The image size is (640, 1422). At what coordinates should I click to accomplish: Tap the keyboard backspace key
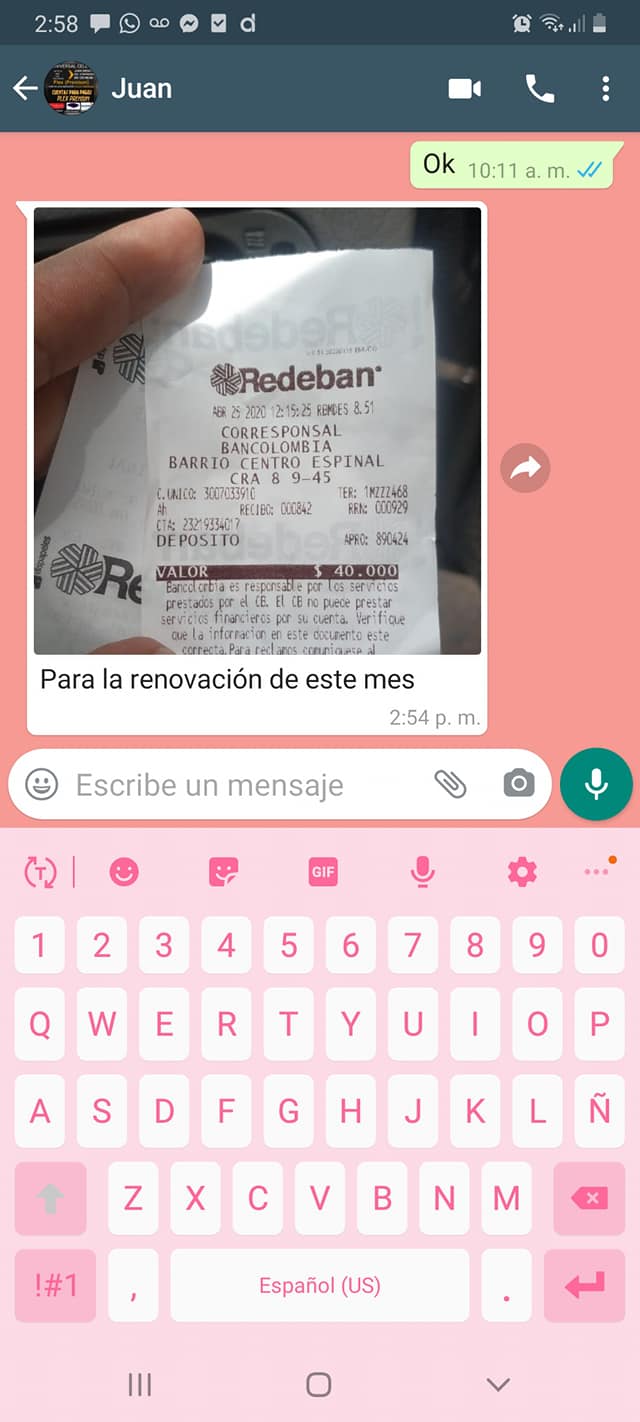[x=590, y=1197]
